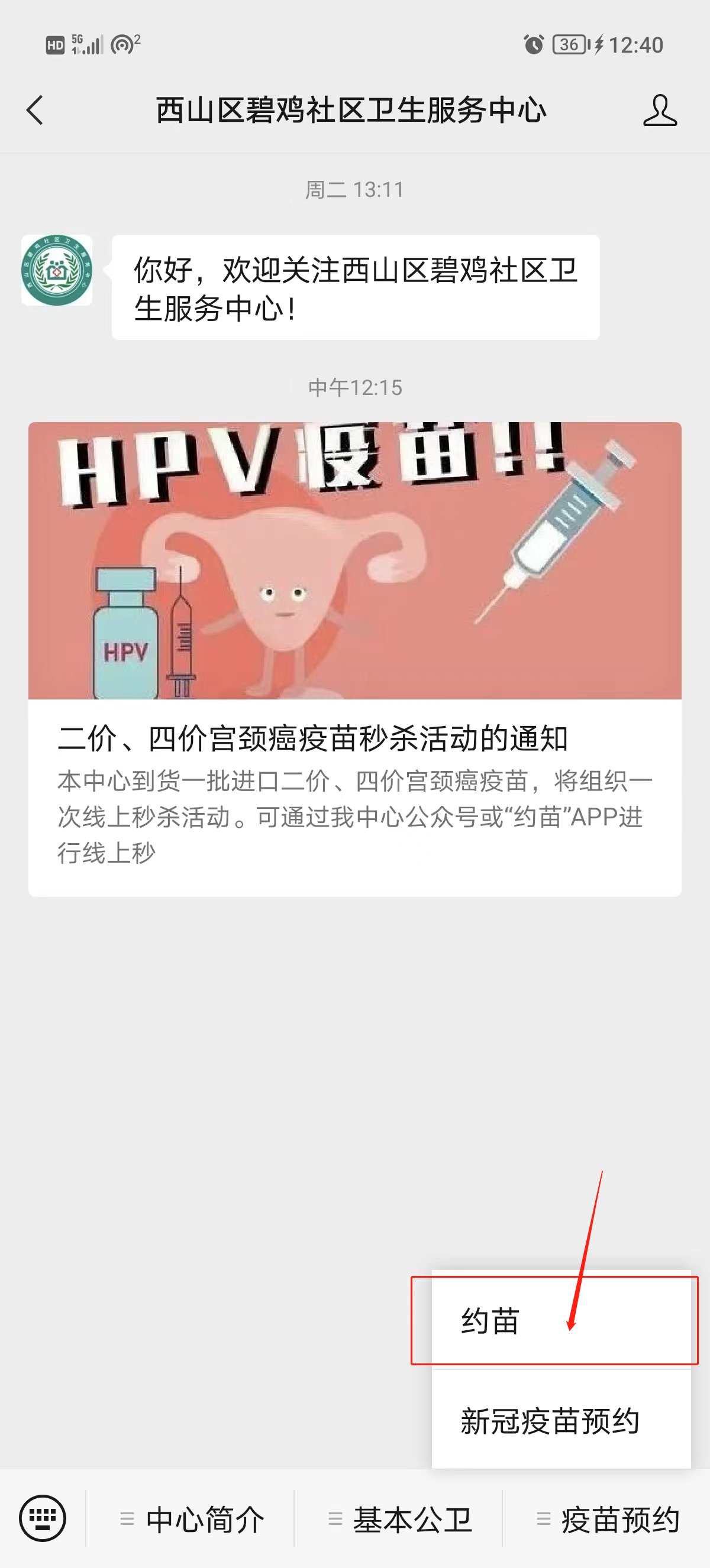Go back from the chat
Viewport: 710px width, 1568px height.
35,110
